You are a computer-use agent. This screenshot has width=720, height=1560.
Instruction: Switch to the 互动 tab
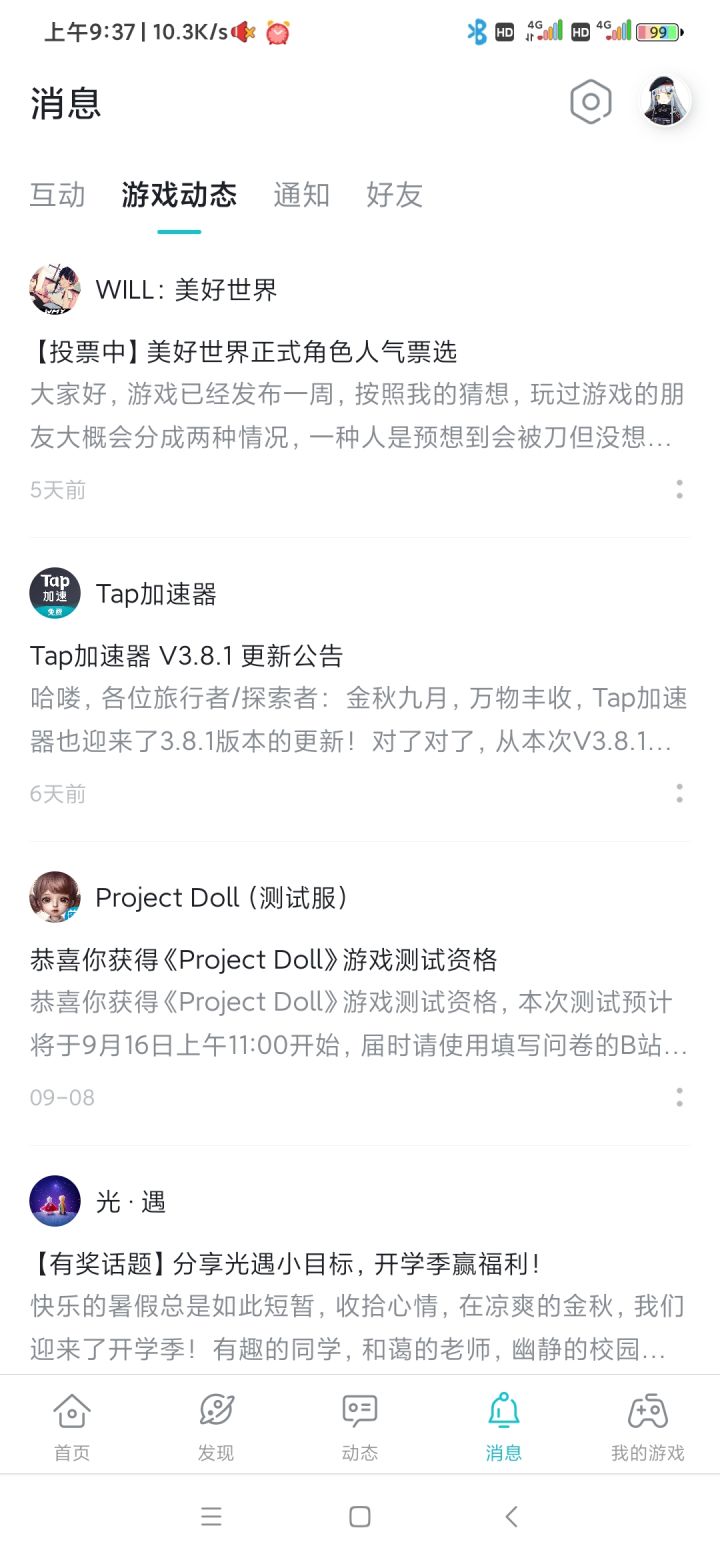[x=58, y=195]
